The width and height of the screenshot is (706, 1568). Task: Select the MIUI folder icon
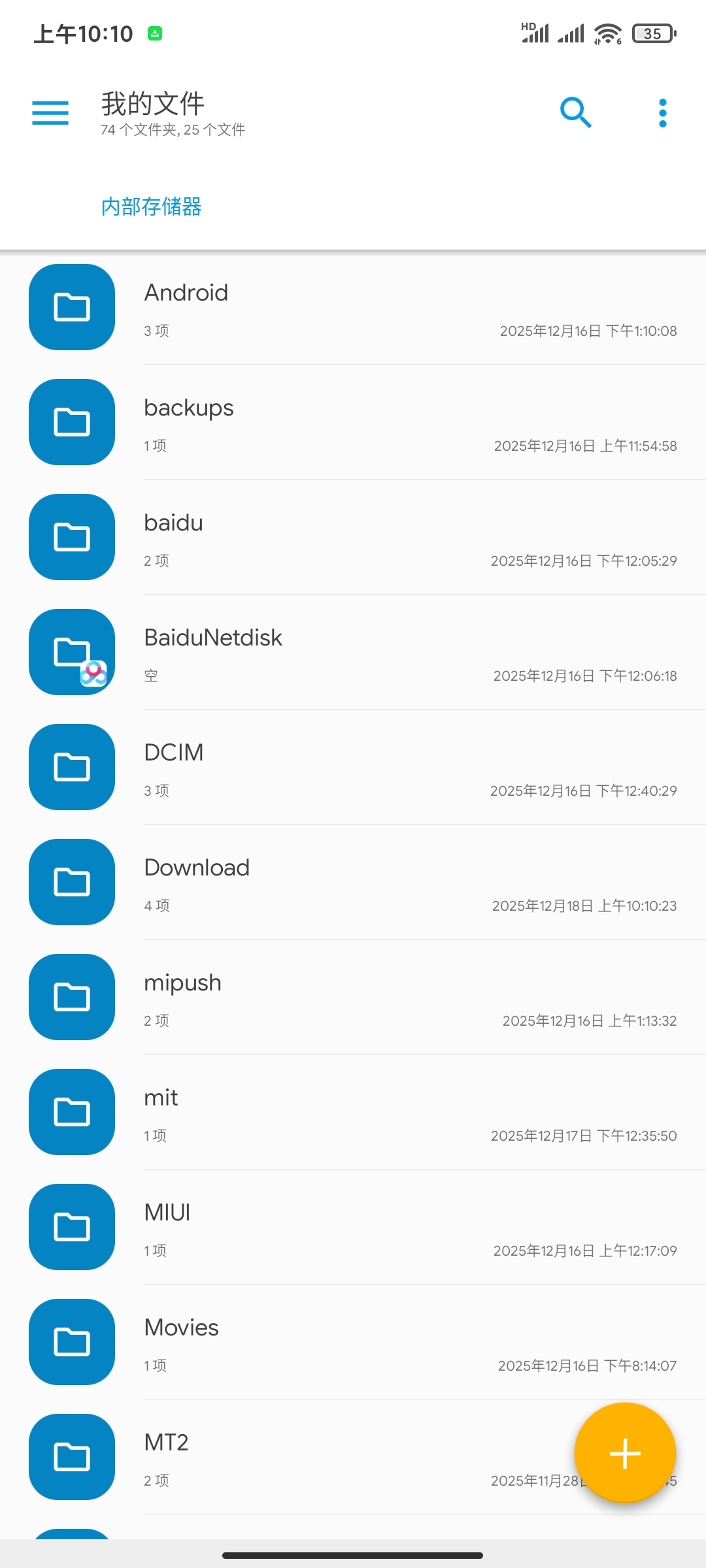(71, 1228)
